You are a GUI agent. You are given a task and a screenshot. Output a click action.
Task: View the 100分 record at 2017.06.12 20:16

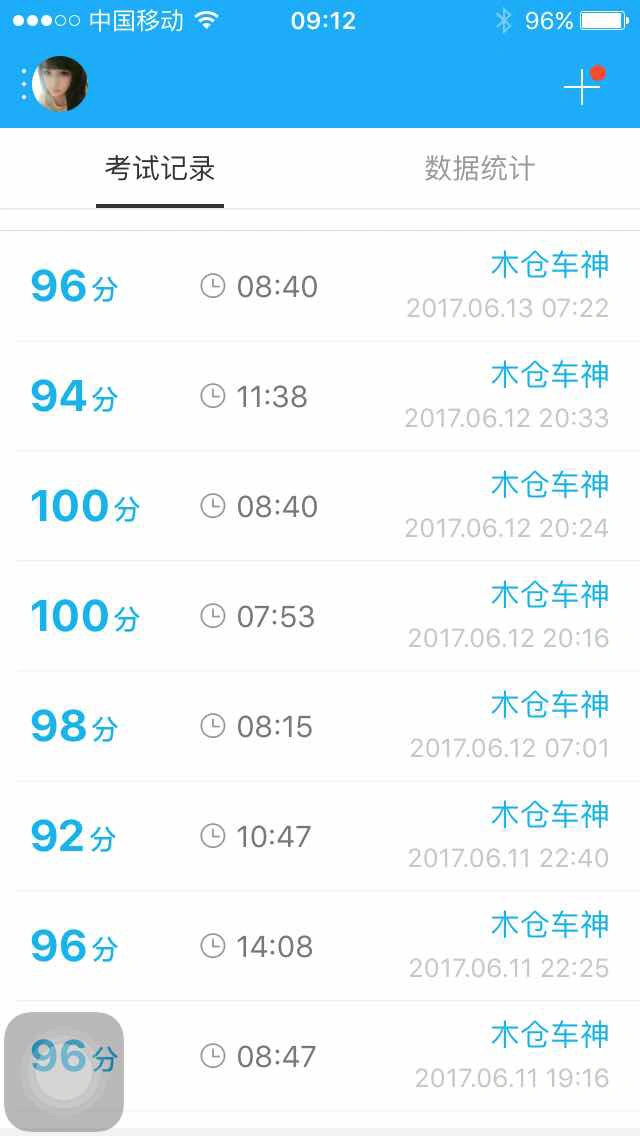click(320, 616)
